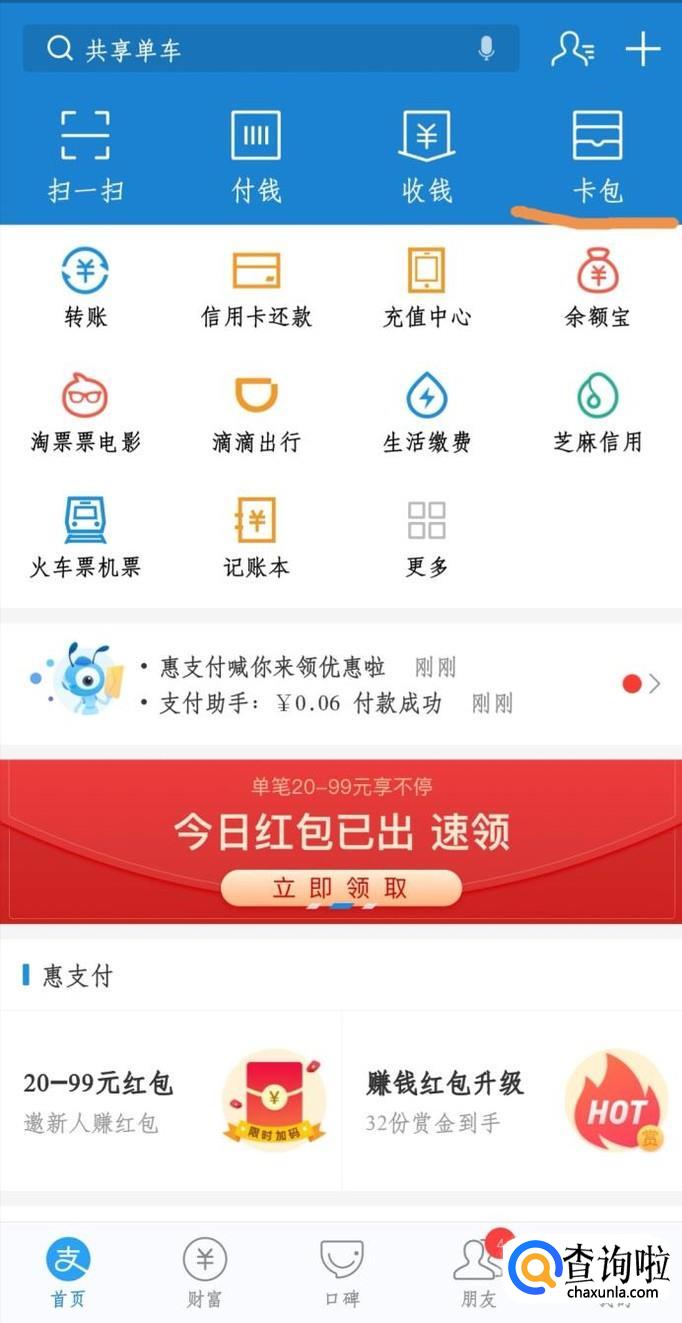This screenshot has height=1323, width=682.
Task: Open 信用卡还款
Action: point(256,287)
